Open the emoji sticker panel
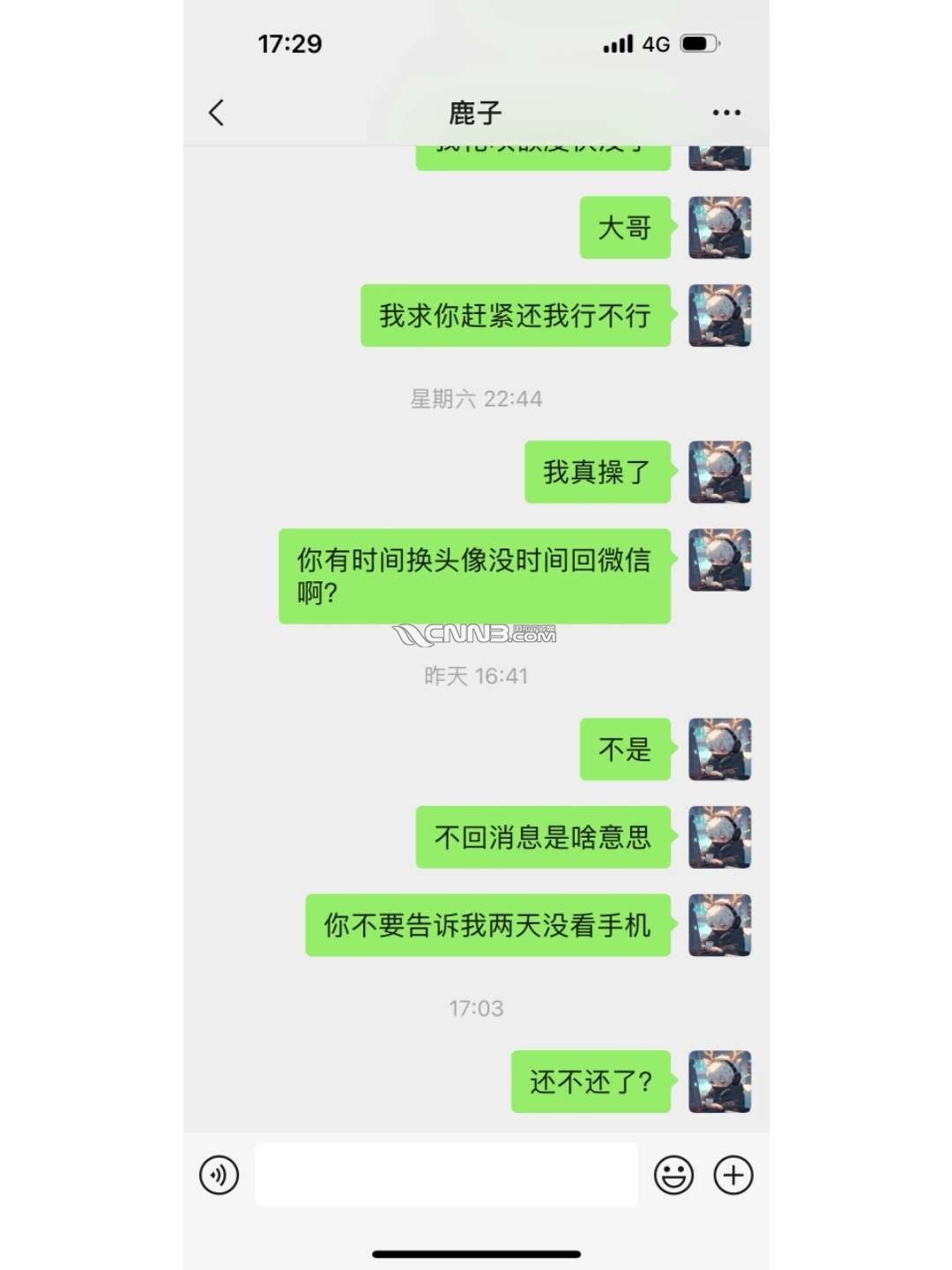This screenshot has height=1270, width=952. 673,1175
